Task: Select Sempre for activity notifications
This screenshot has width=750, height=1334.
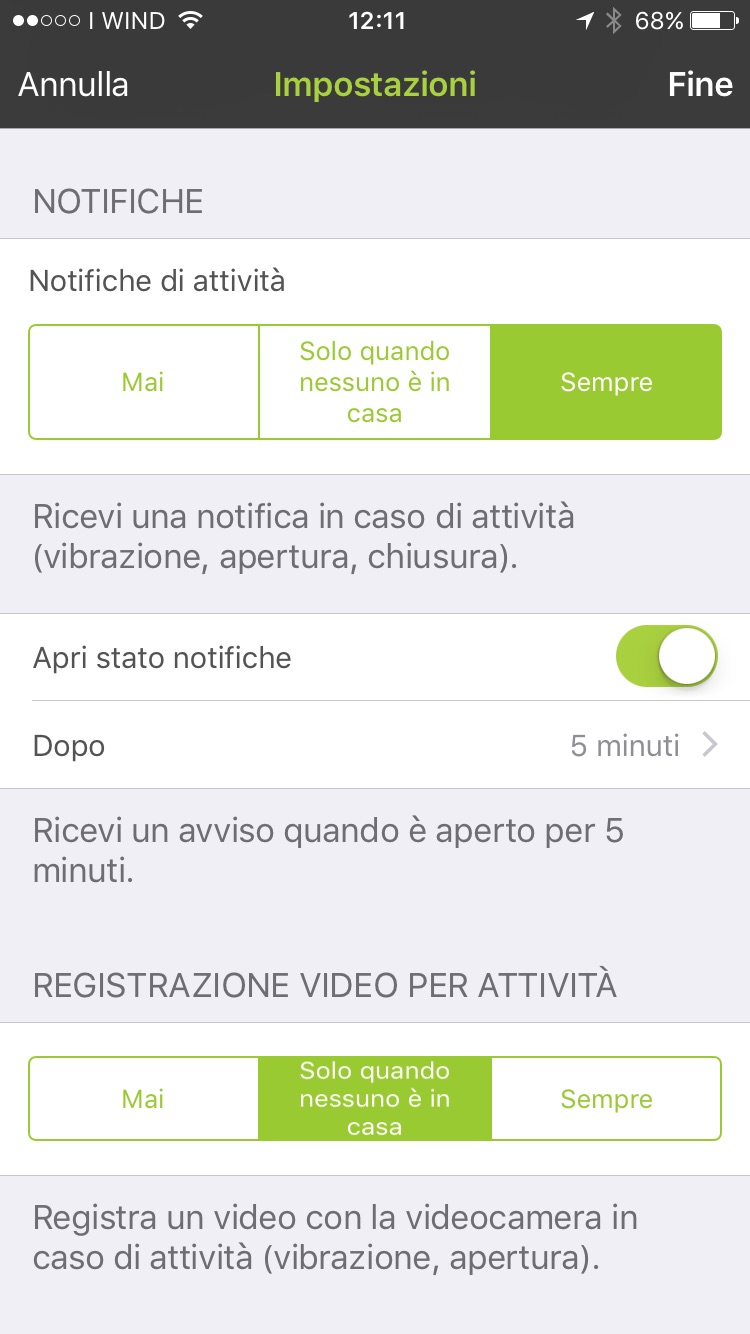Action: click(606, 382)
